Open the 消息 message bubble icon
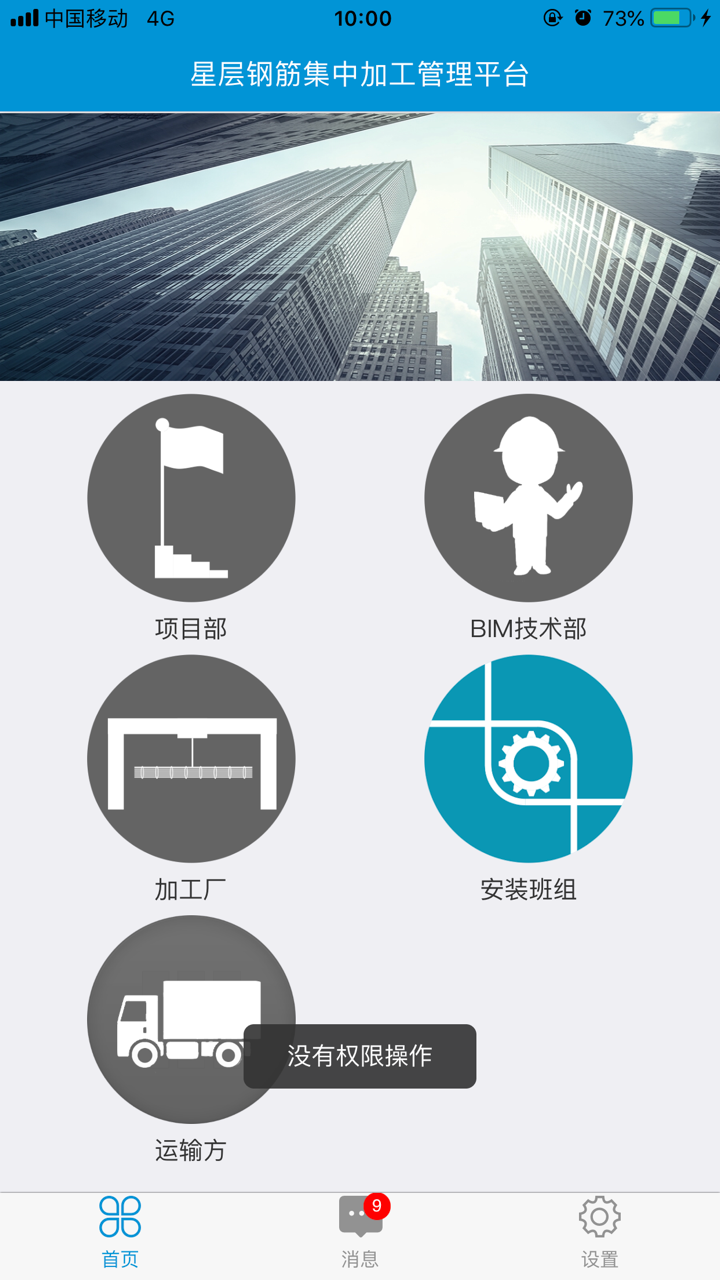 360,1216
